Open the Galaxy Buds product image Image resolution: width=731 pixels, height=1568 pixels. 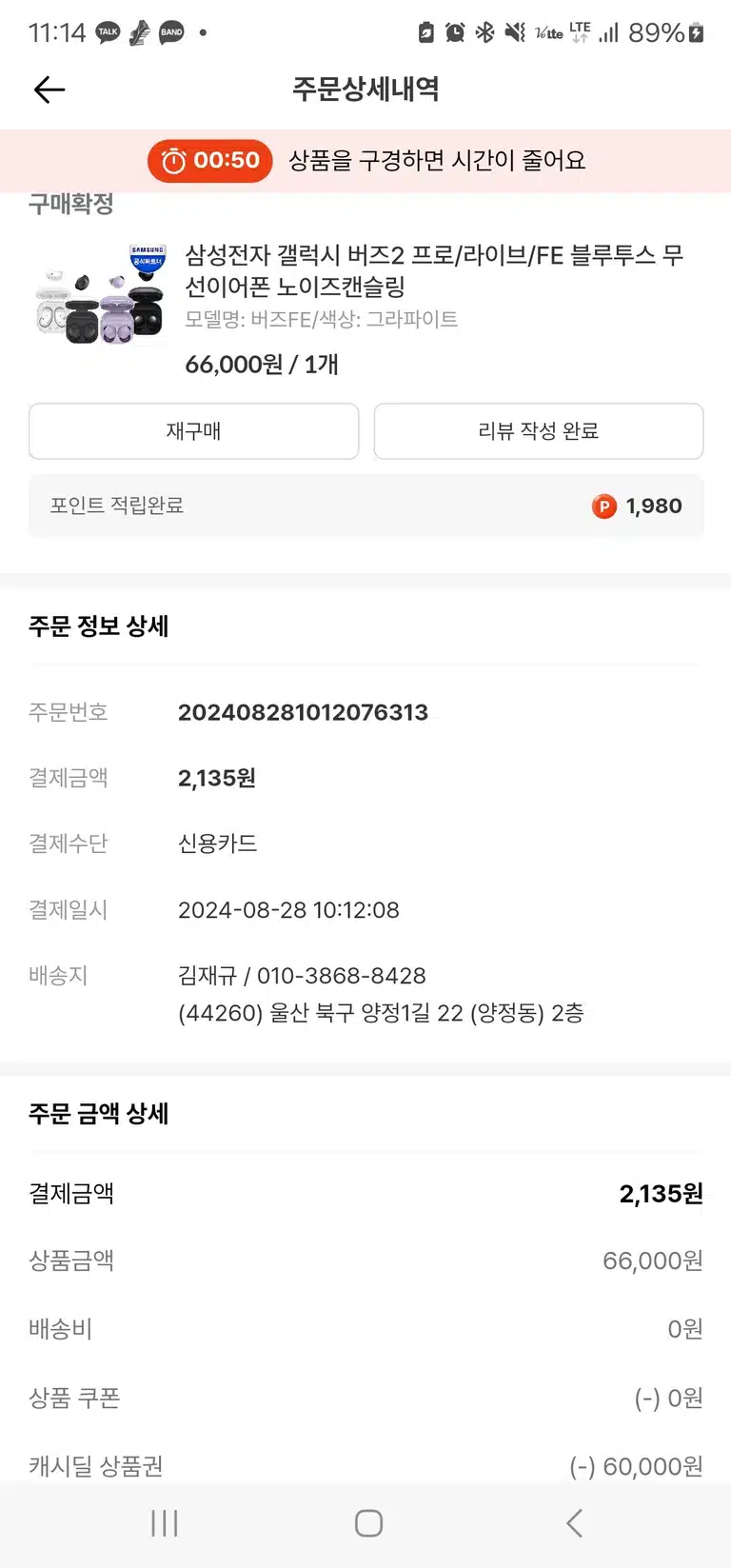coord(99,294)
